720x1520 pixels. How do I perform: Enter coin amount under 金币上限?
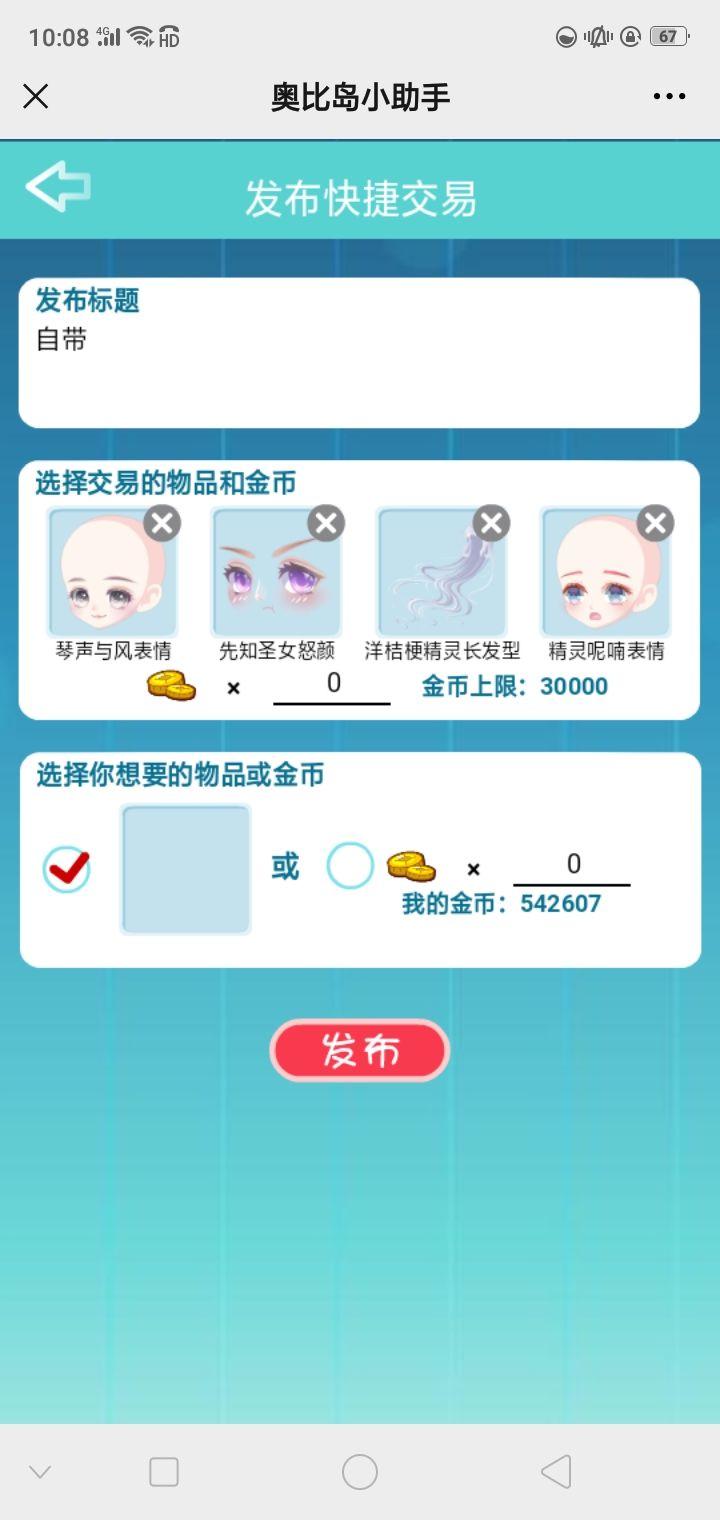[x=332, y=685]
